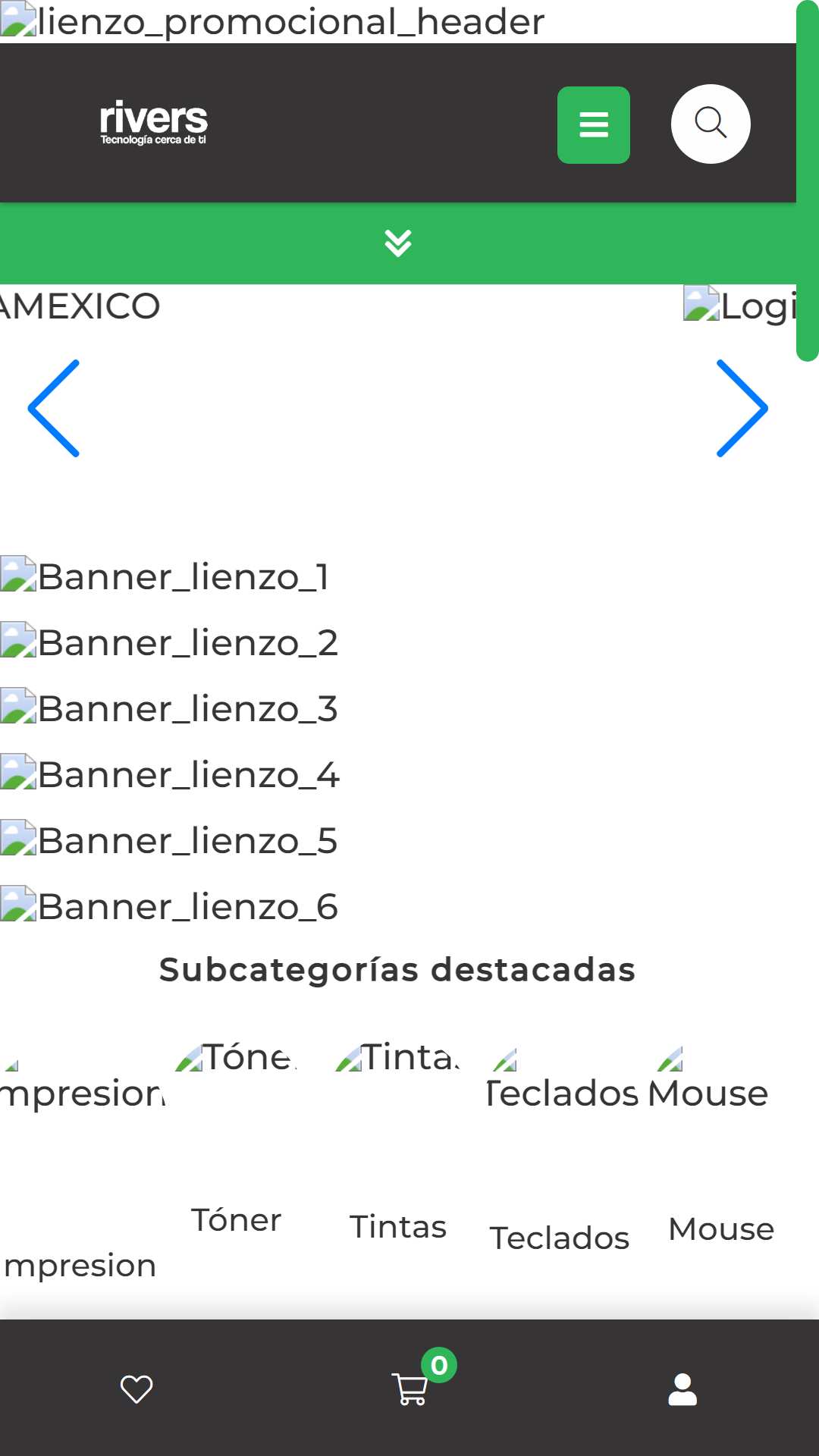
Task: Open the wishlist heart
Action: pyautogui.click(x=136, y=1389)
